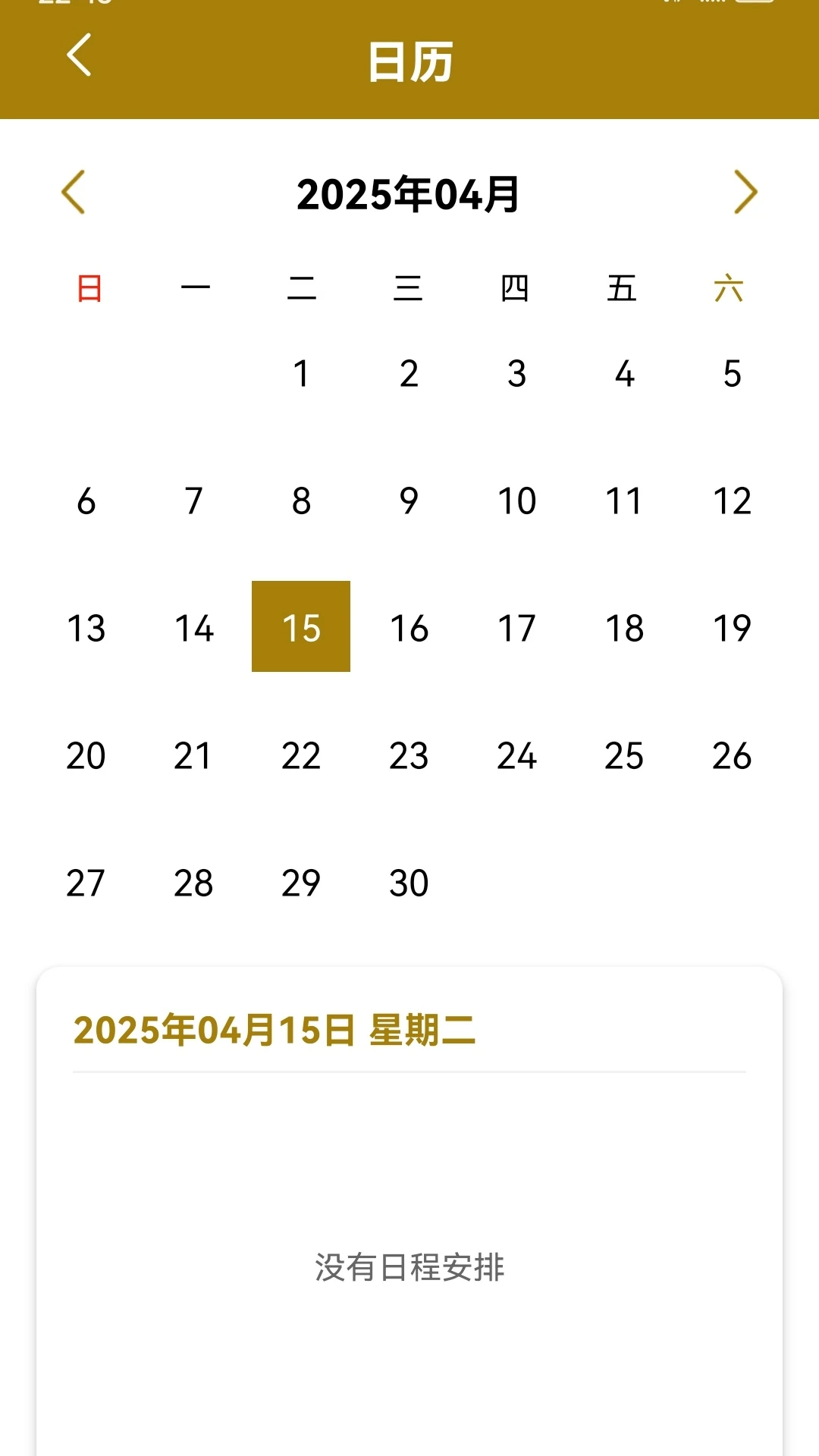Tap April 1 on the calendar

(x=301, y=372)
